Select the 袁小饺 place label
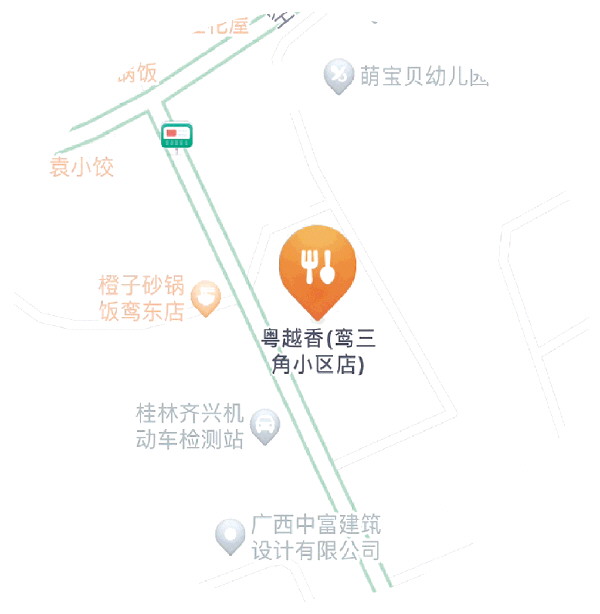The width and height of the screenshot is (600, 614). pyautogui.click(x=82, y=166)
